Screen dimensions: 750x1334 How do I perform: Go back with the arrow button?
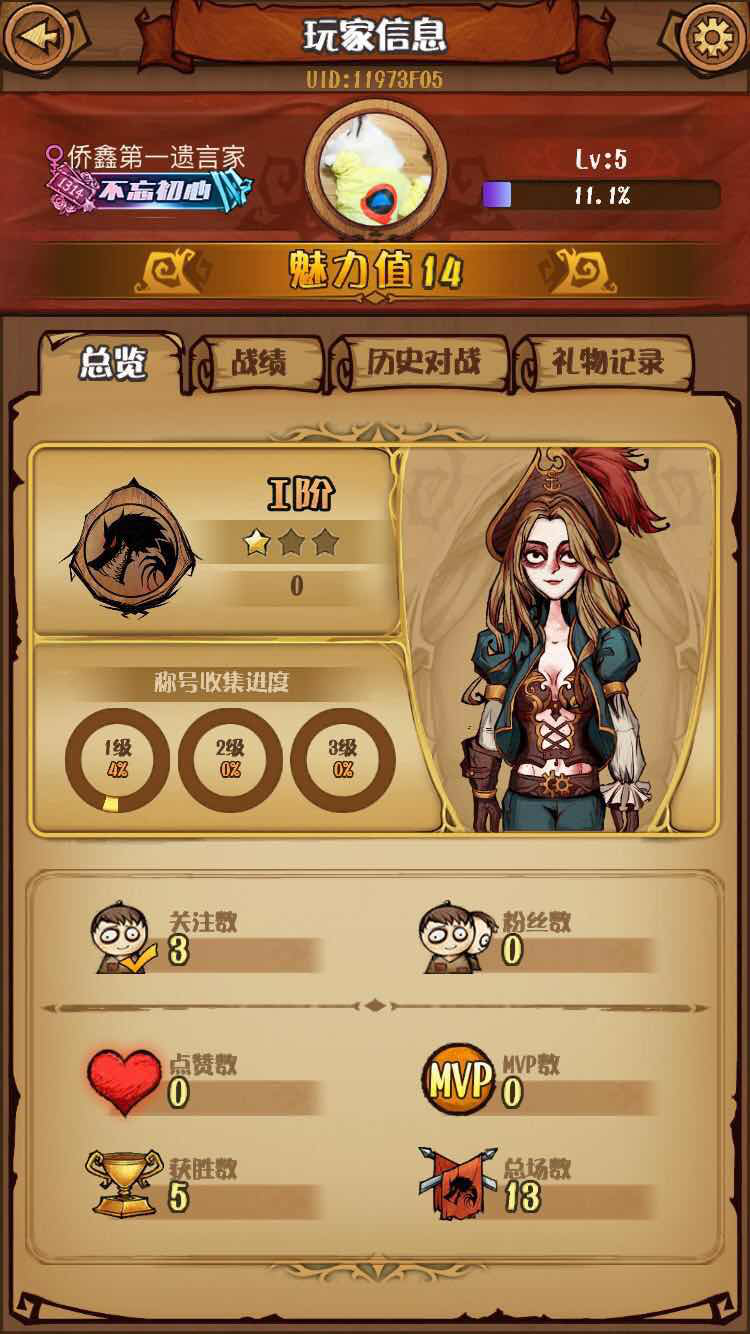[x=37, y=37]
